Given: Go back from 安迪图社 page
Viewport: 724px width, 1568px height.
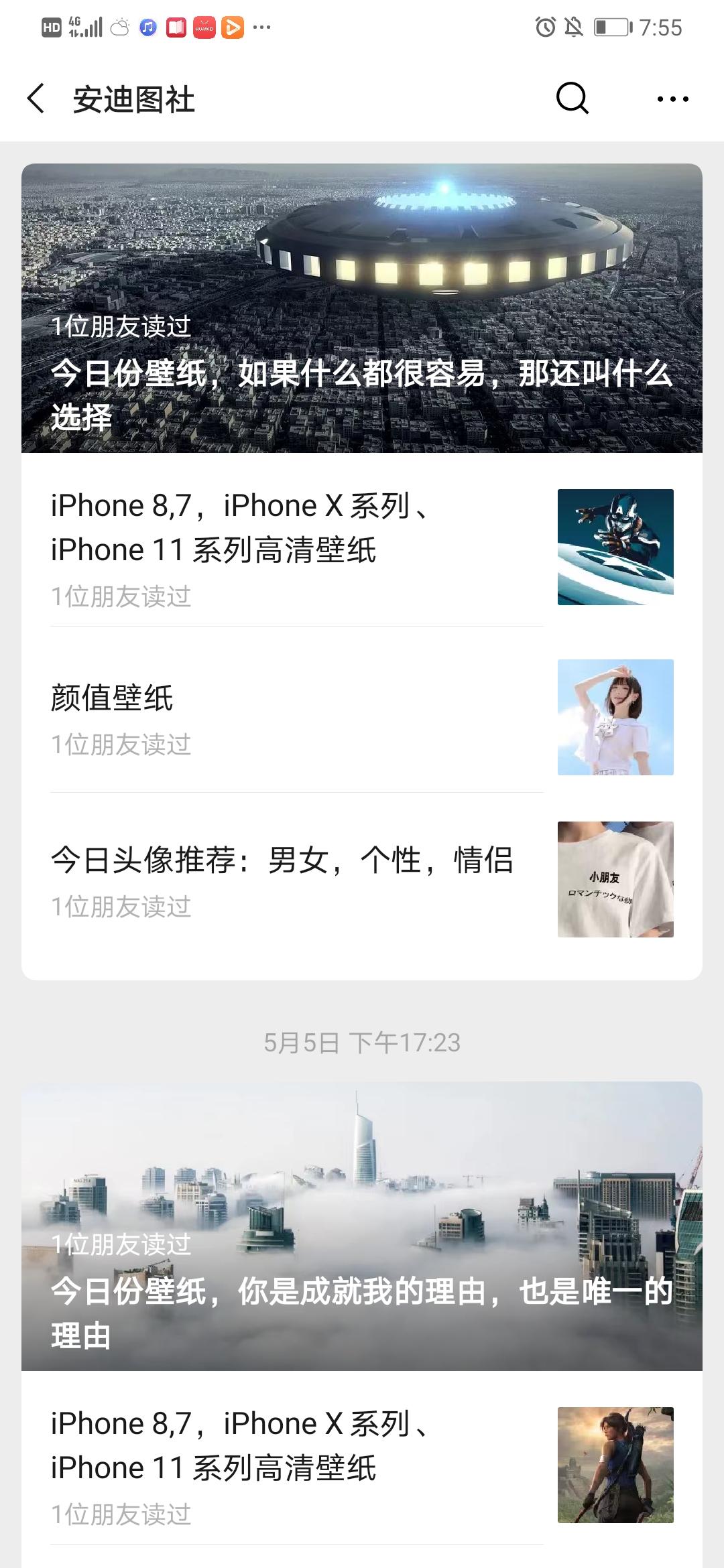Looking at the screenshot, I should pyautogui.click(x=36, y=99).
